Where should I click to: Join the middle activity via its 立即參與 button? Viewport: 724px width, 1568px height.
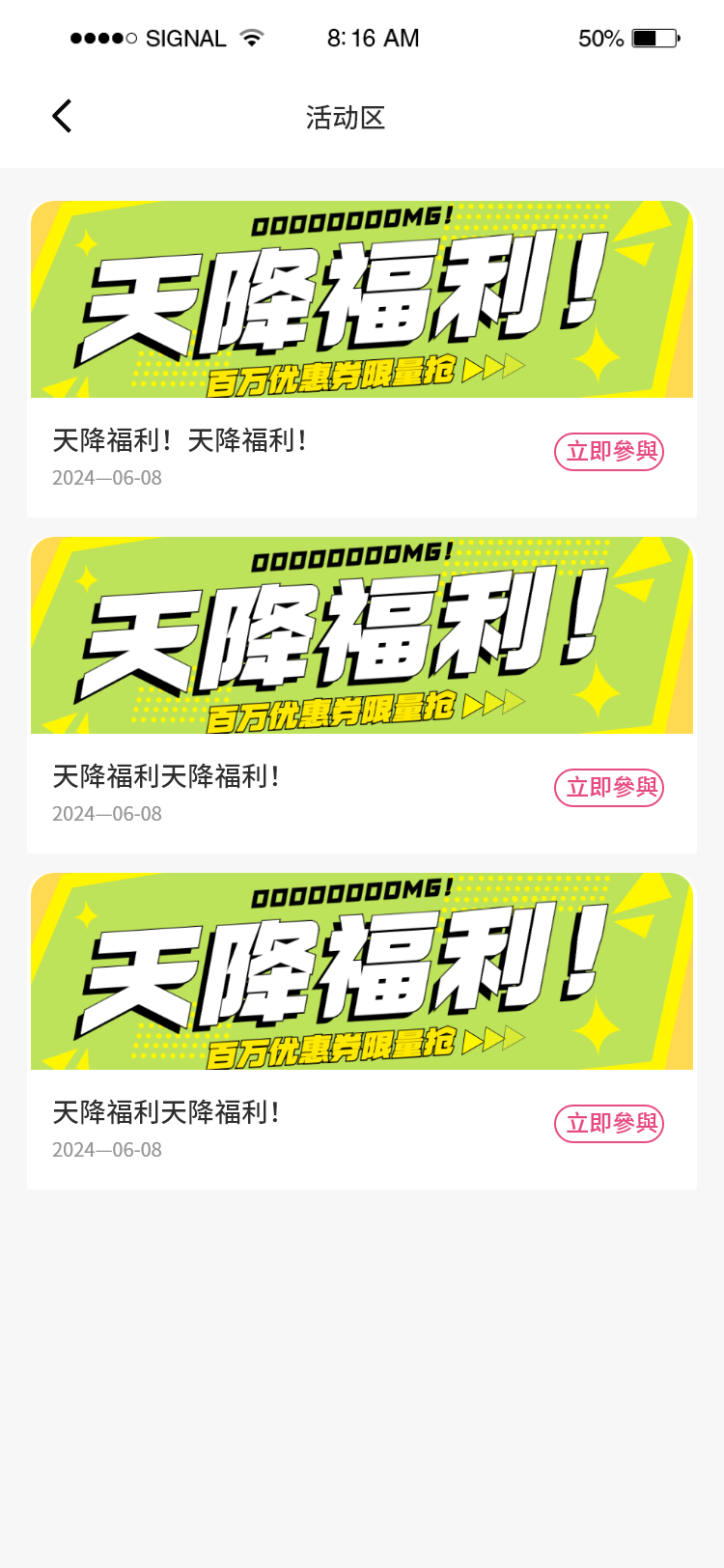[x=609, y=788]
